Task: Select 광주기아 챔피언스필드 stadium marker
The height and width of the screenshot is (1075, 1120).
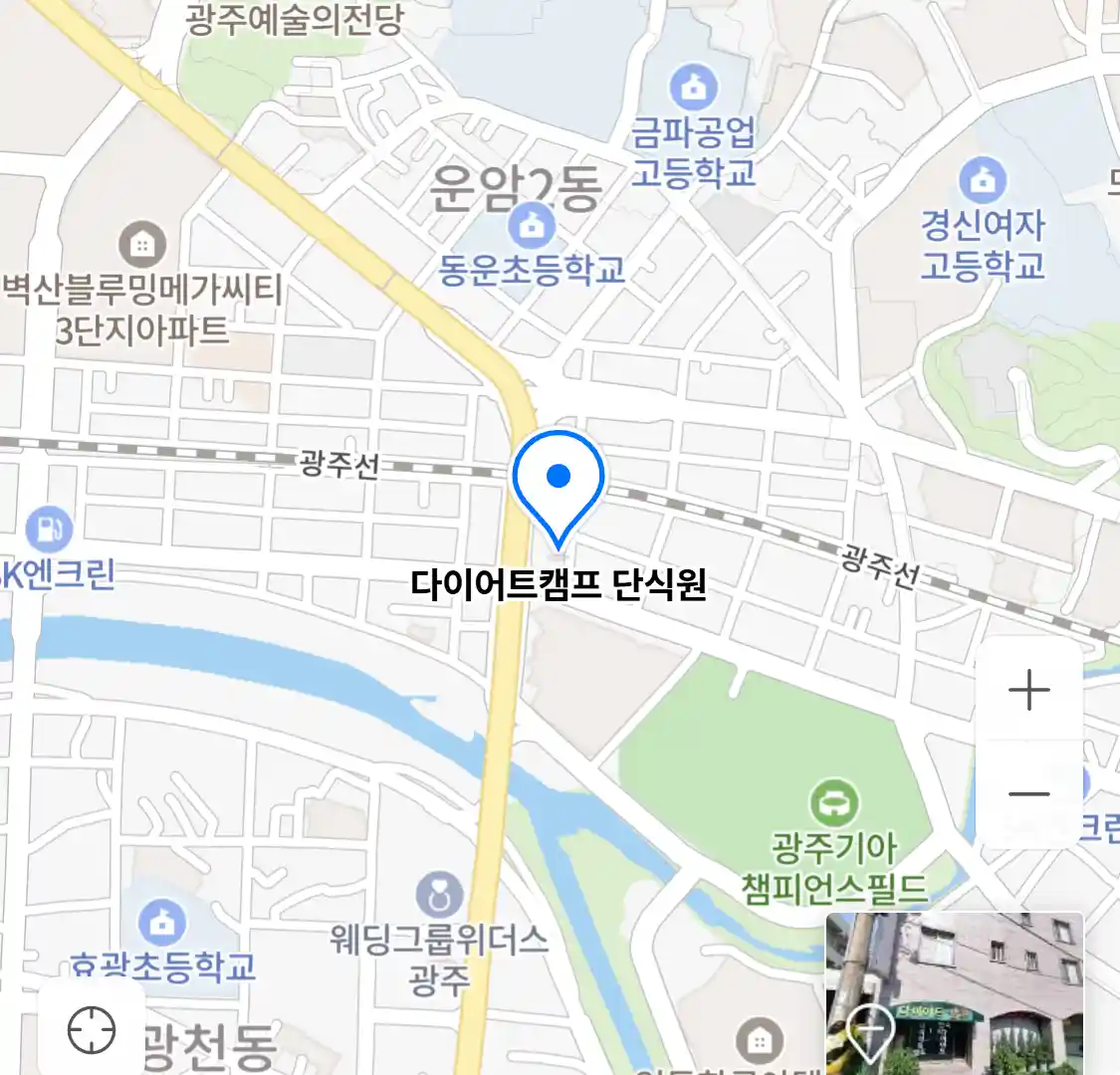Action: 833,802
